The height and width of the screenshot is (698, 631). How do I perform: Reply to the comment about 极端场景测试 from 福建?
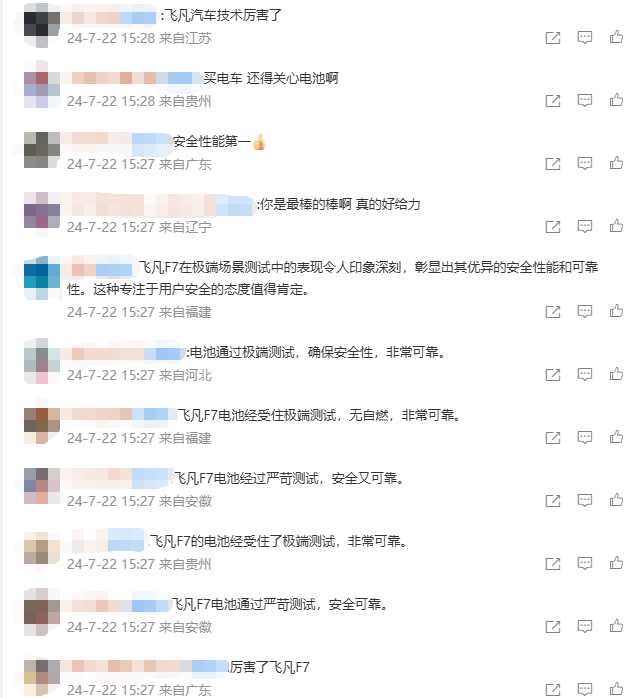[x=585, y=312]
